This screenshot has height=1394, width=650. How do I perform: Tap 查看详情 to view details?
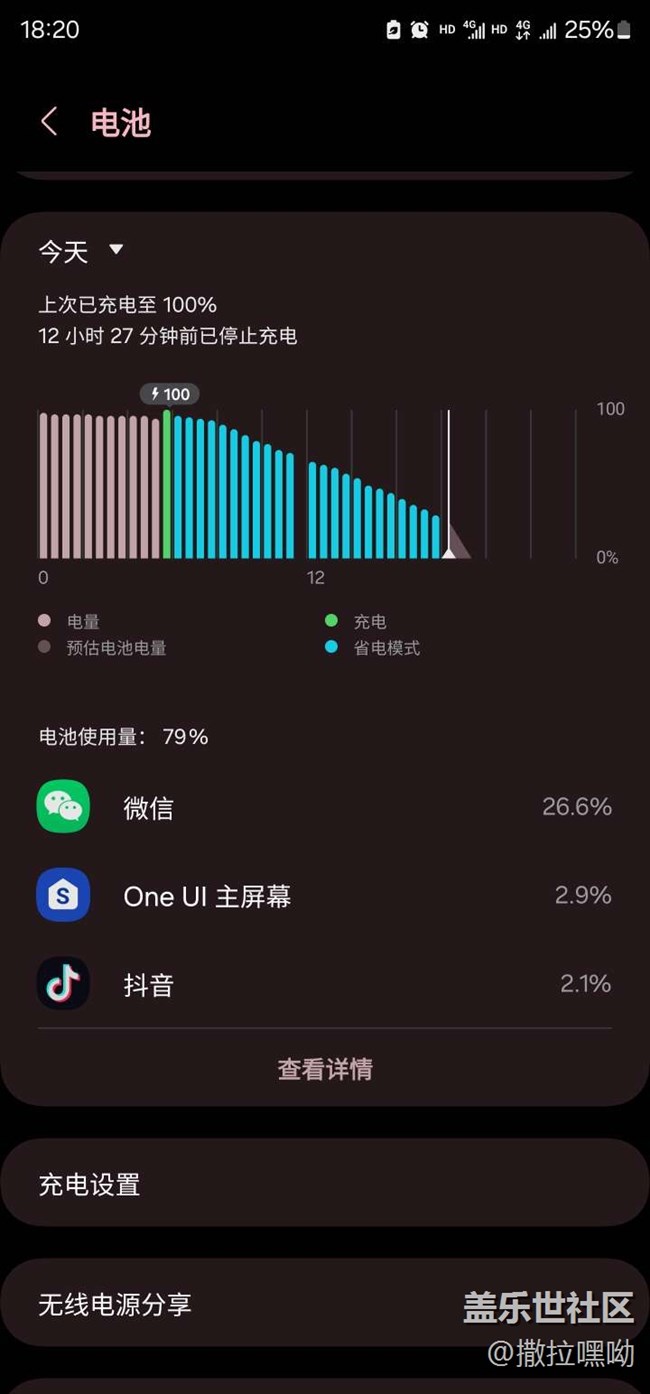[325, 1069]
